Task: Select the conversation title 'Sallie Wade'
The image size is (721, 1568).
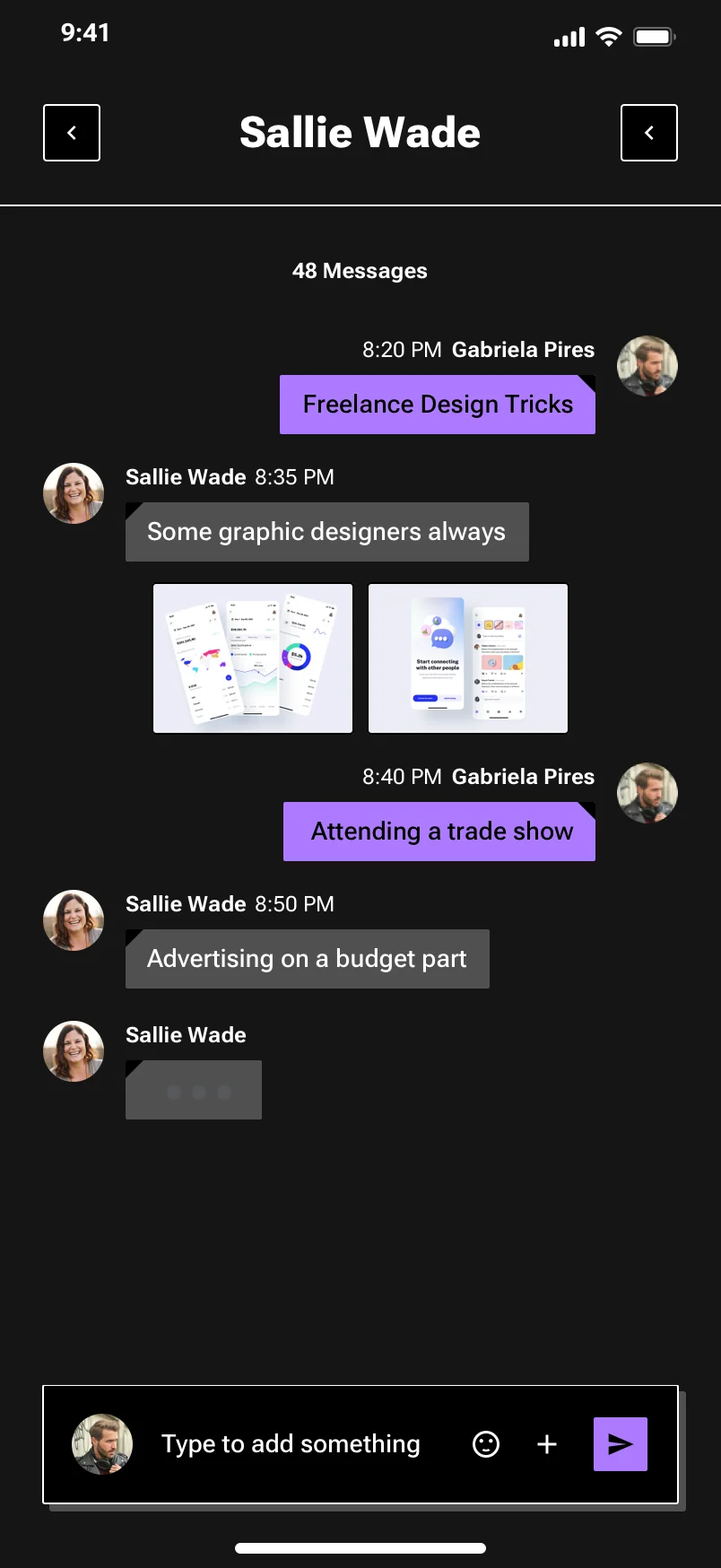Action: [x=360, y=132]
